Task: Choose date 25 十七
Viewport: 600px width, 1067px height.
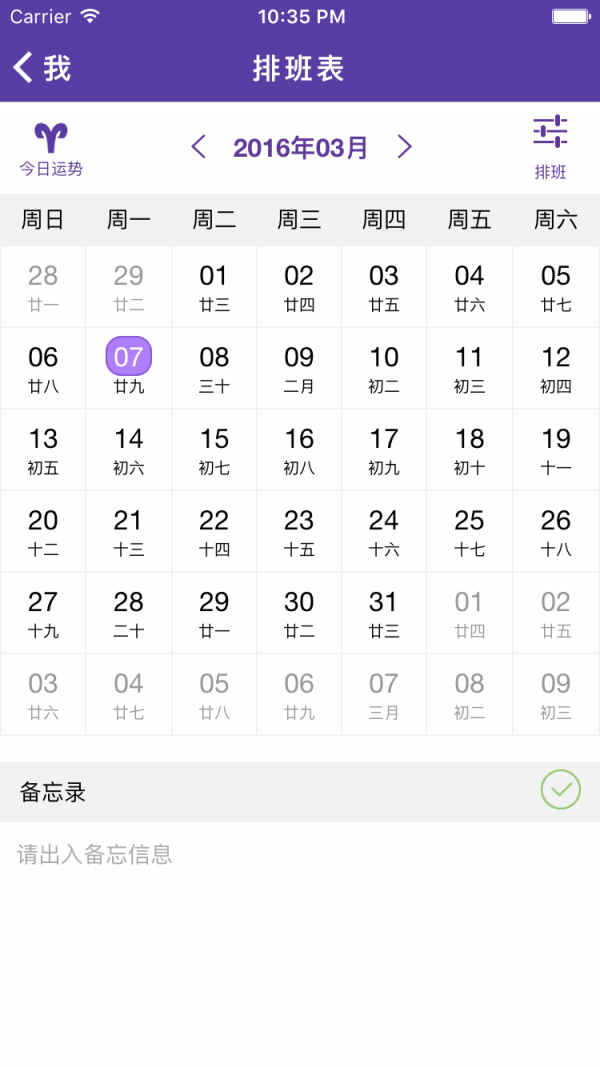Action: pos(469,531)
